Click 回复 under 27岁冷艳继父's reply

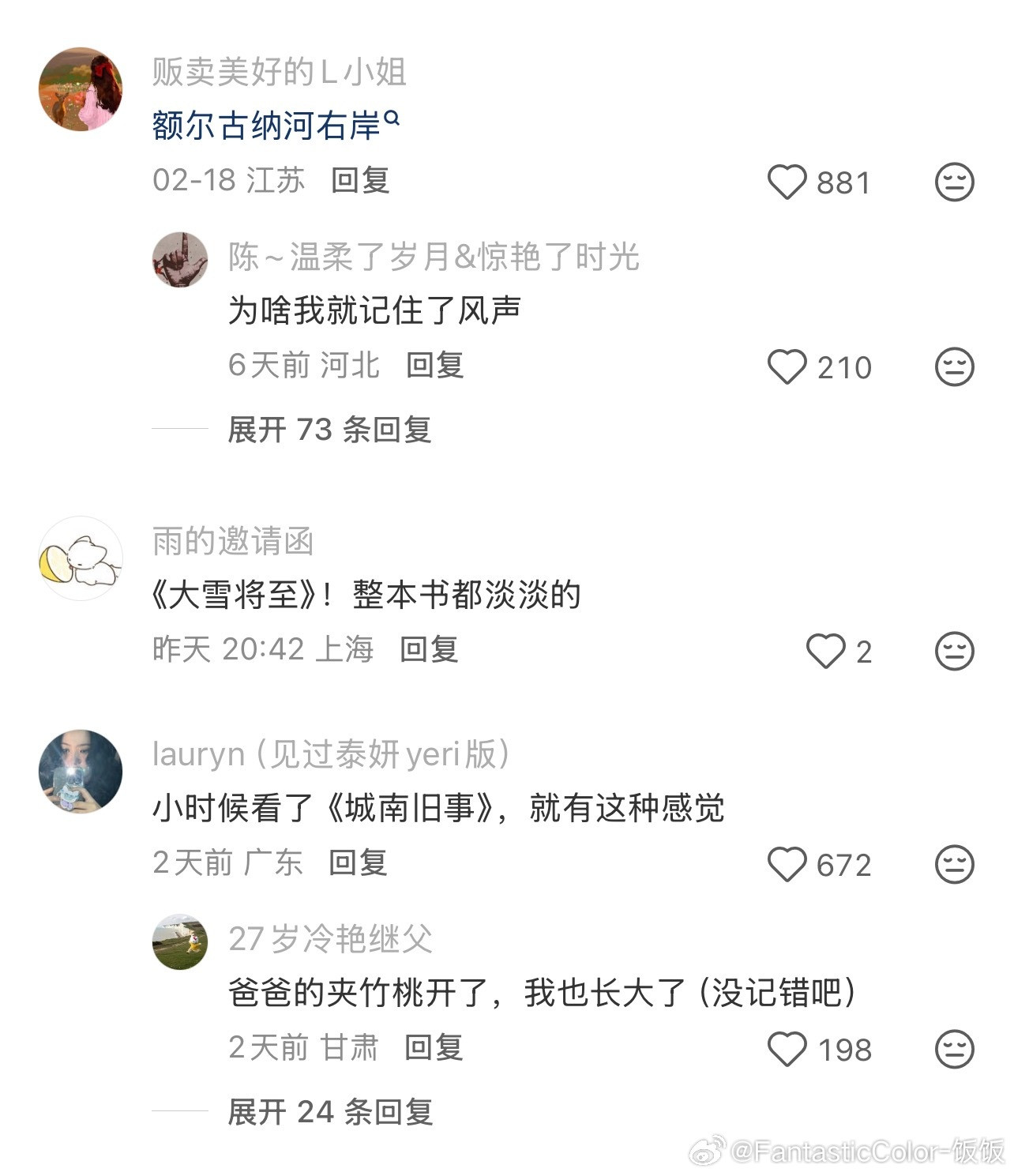tap(434, 1050)
